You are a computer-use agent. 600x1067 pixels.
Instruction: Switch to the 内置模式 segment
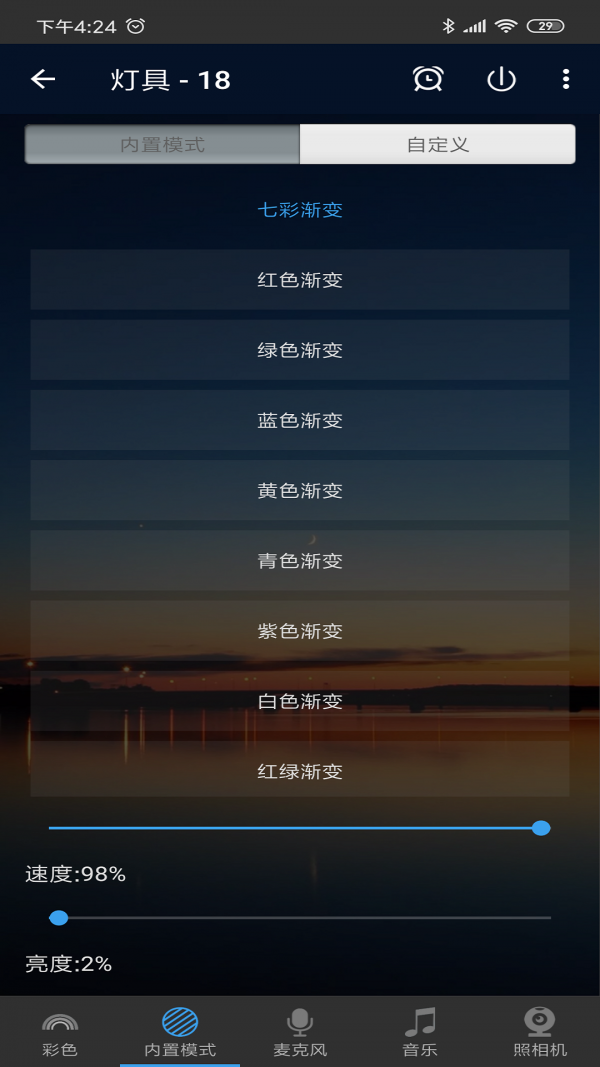pyautogui.click(x=163, y=144)
